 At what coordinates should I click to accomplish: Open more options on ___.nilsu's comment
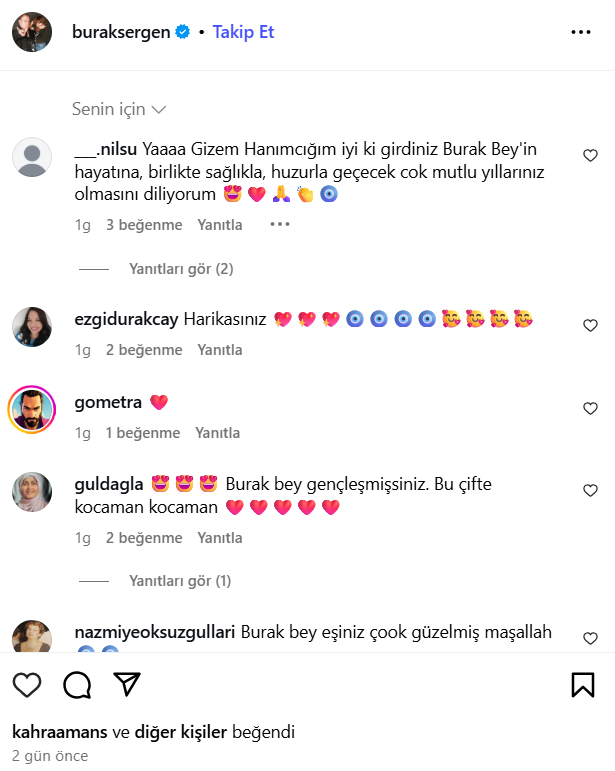[280, 225]
